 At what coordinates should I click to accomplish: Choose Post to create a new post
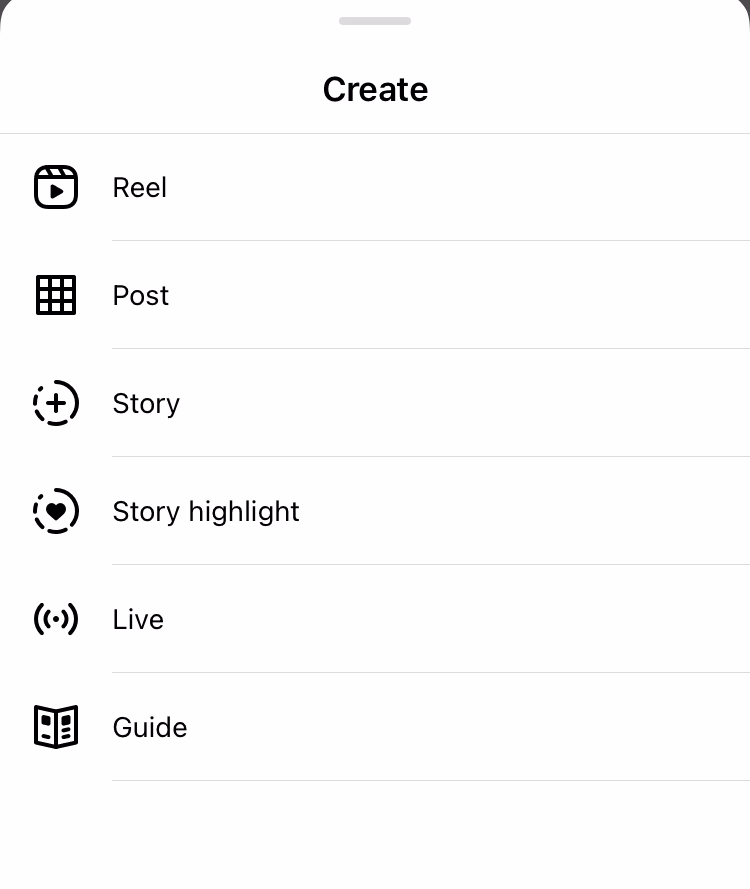click(x=141, y=296)
